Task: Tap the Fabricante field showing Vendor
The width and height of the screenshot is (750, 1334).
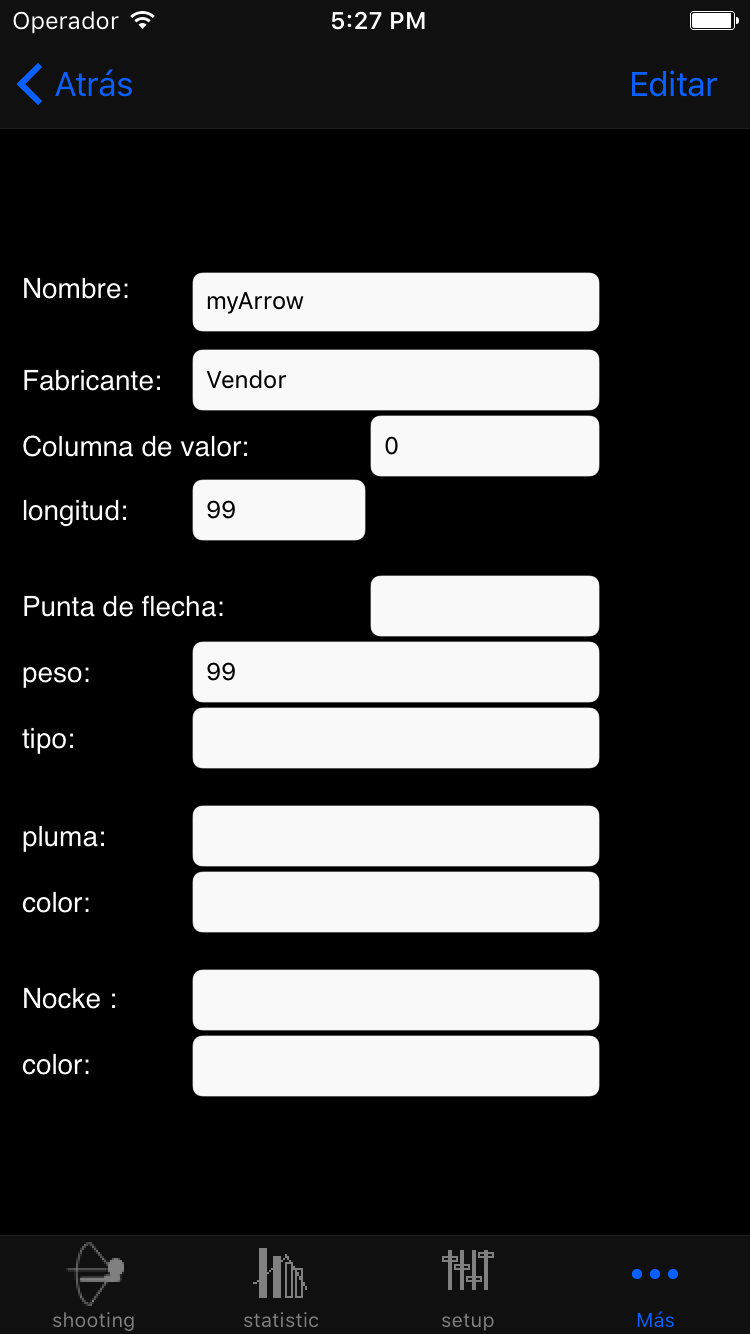Action: 395,380
